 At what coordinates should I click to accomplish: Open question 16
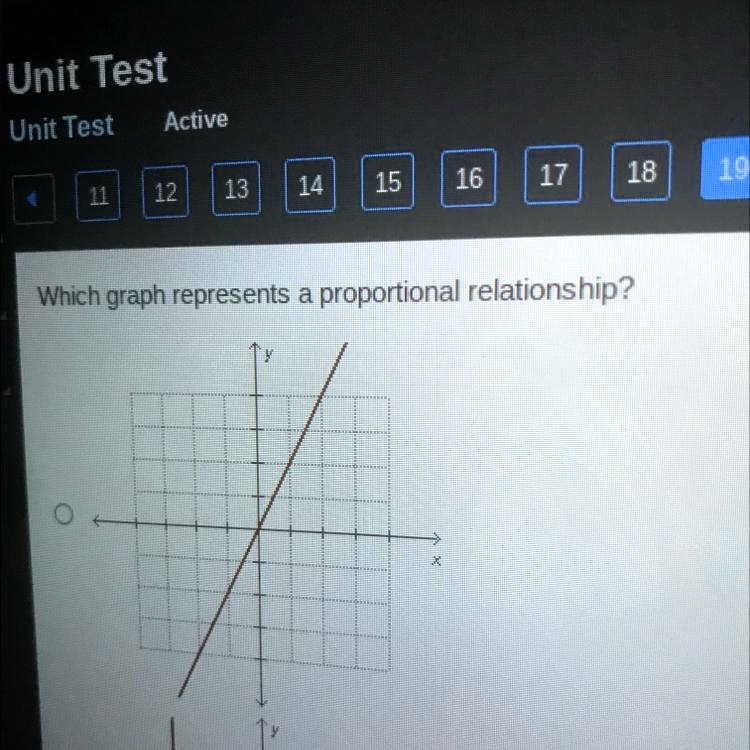(x=468, y=178)
